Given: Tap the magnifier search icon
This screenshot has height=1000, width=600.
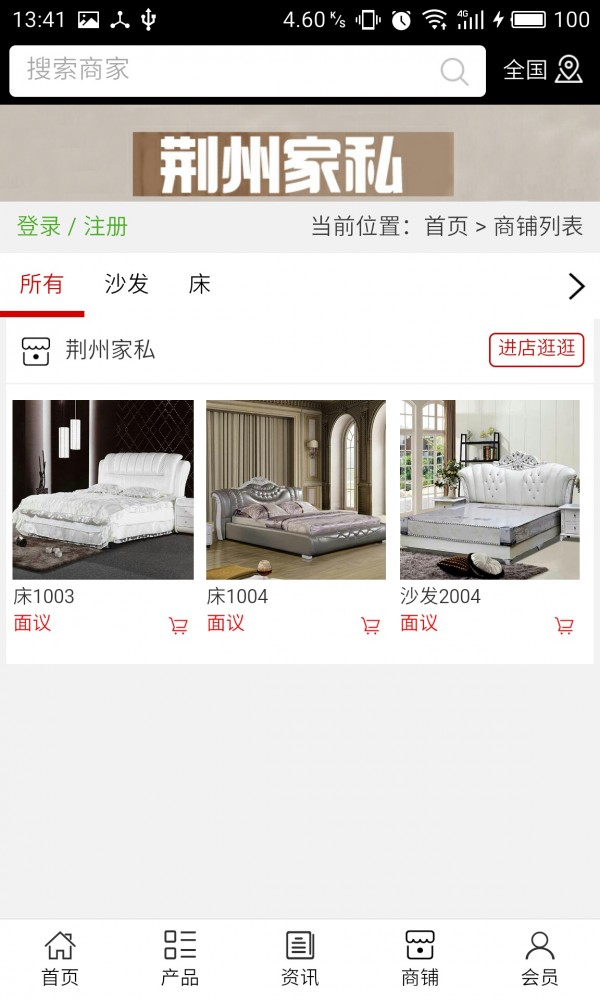Looking at the screenshot, I should (454, 71).
